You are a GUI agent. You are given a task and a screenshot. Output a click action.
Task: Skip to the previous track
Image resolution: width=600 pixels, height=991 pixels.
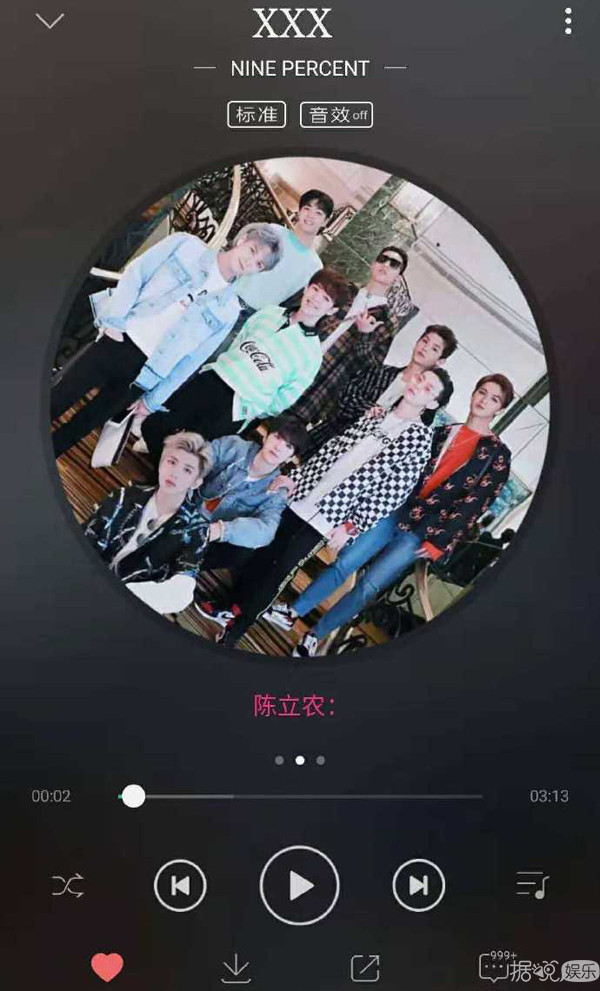click(x=180, y=885)
